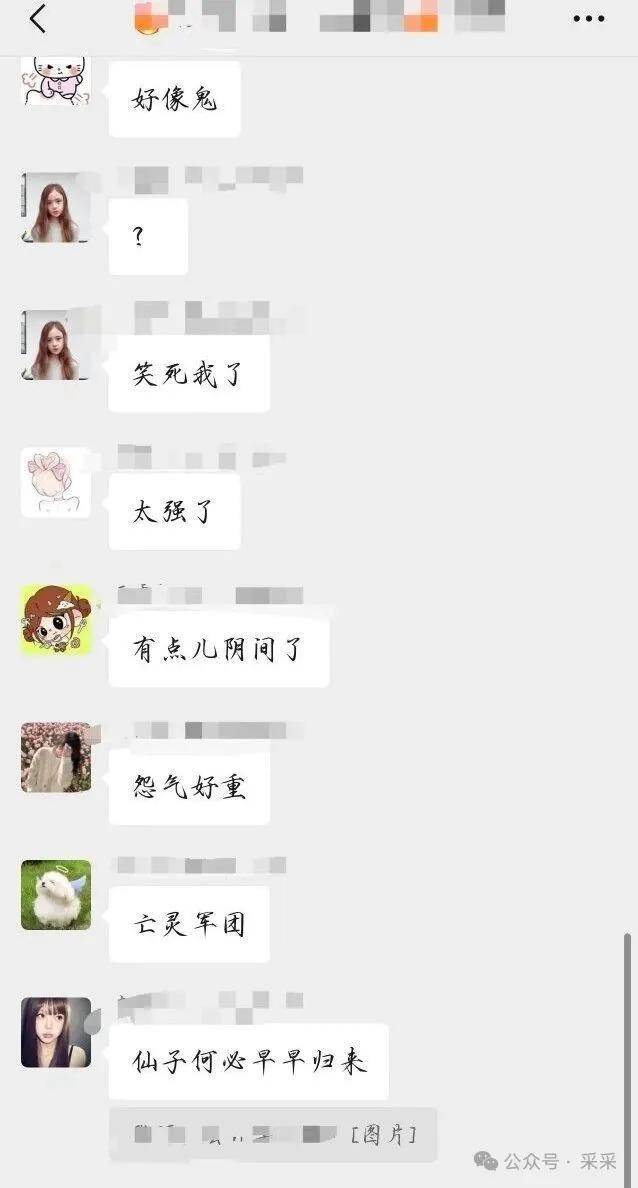This screenshot has width=638, height=1188.
Task: View profile of sender of 仙子何必早早归来
Action: (56, 1032)
